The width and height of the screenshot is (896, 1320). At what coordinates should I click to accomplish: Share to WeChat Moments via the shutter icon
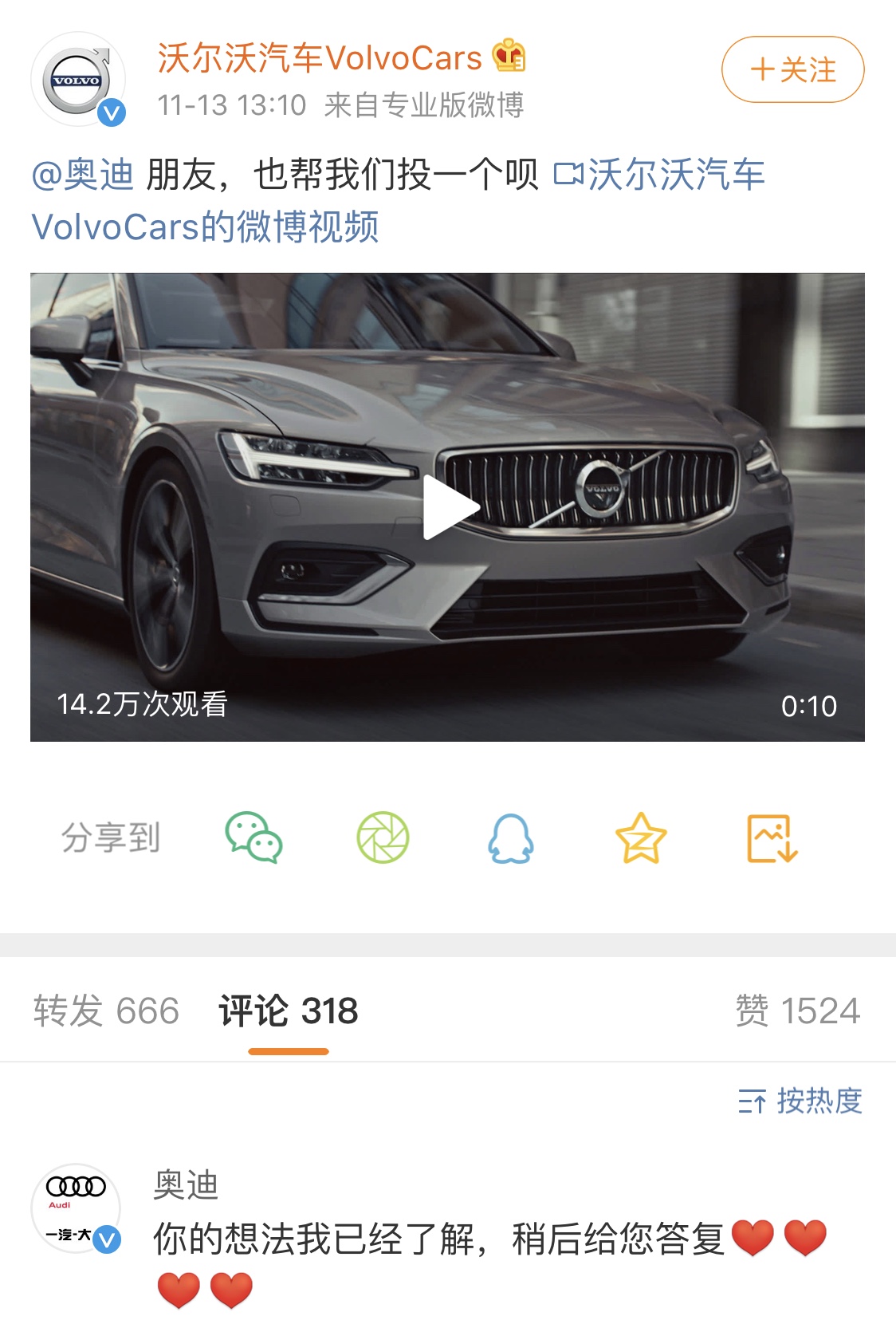(x=383, y=837)
